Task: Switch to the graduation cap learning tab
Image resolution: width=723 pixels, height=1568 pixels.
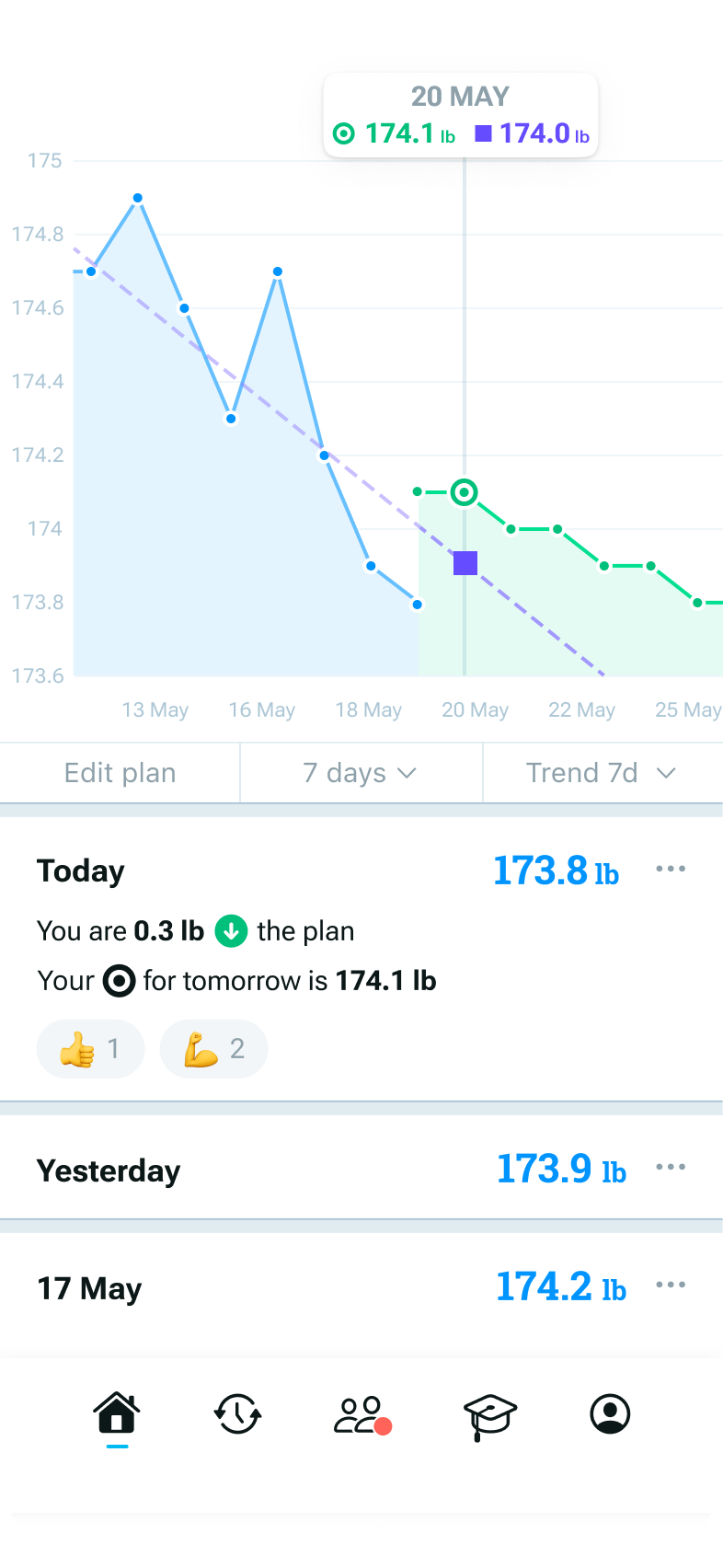Action: click(489, 1416)
